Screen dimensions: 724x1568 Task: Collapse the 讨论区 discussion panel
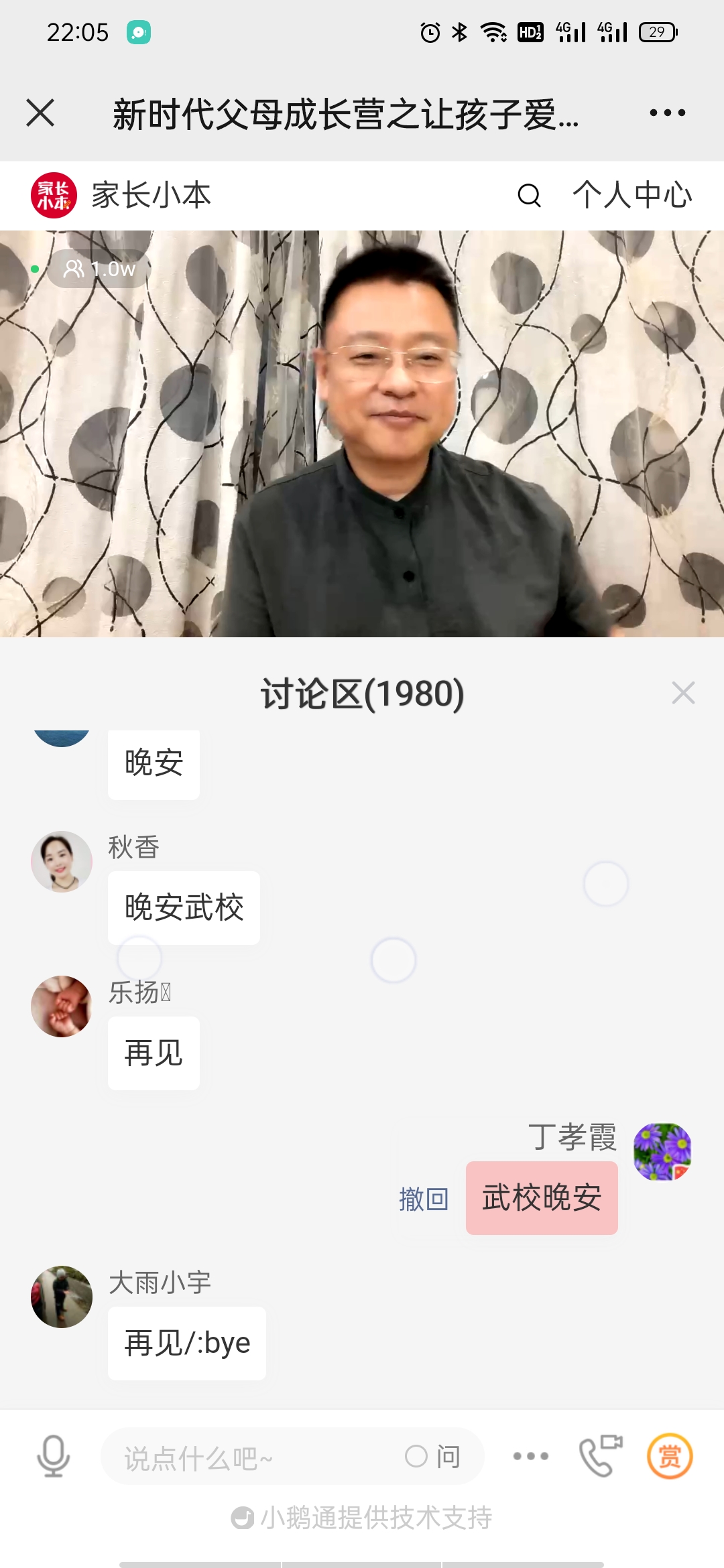coord(683,693)
